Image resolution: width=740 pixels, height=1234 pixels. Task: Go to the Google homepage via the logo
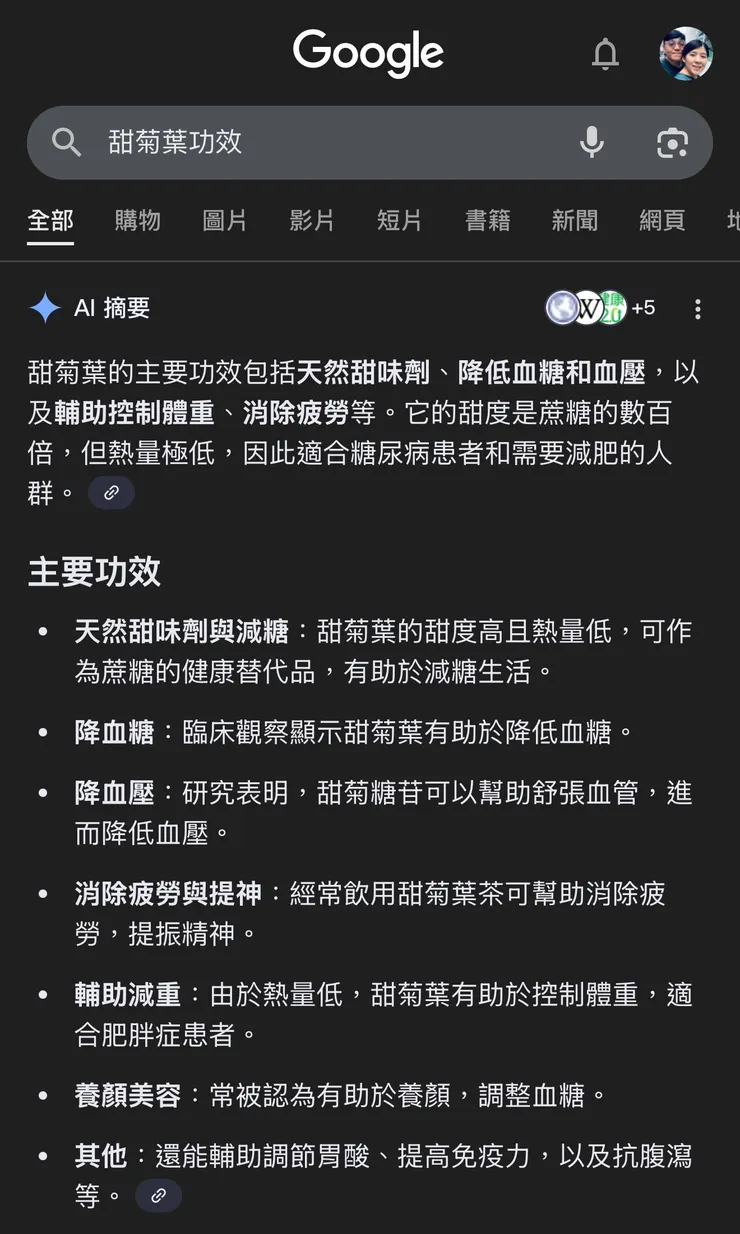368,53
